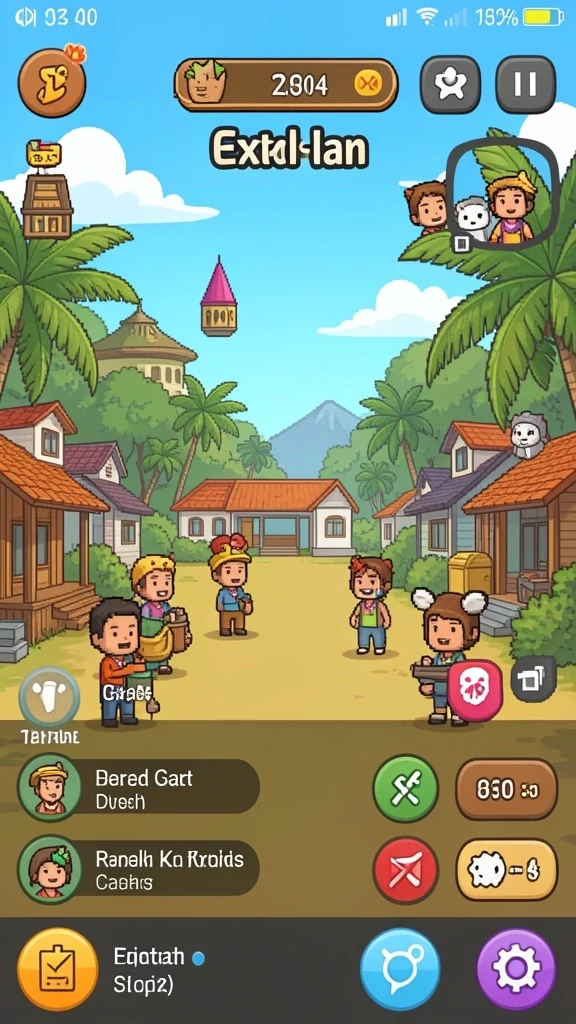The height and width of the screenshot is (1024, 576).
Task: Tap the round brown badge with flame
Action: click(x=52, y=83)
